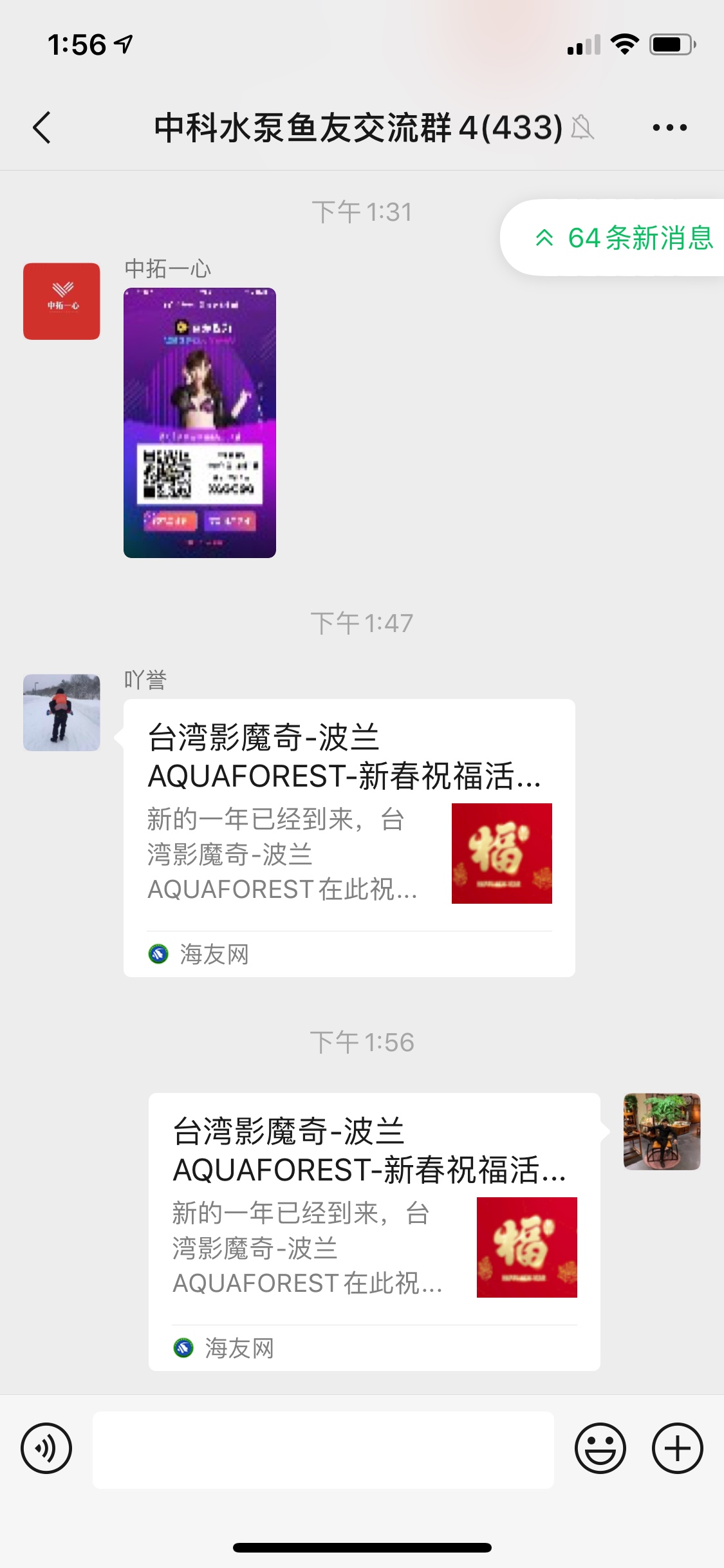Open the emoji sticker panel
This screenshot has height=1568, width=724.
(600, 1449)
